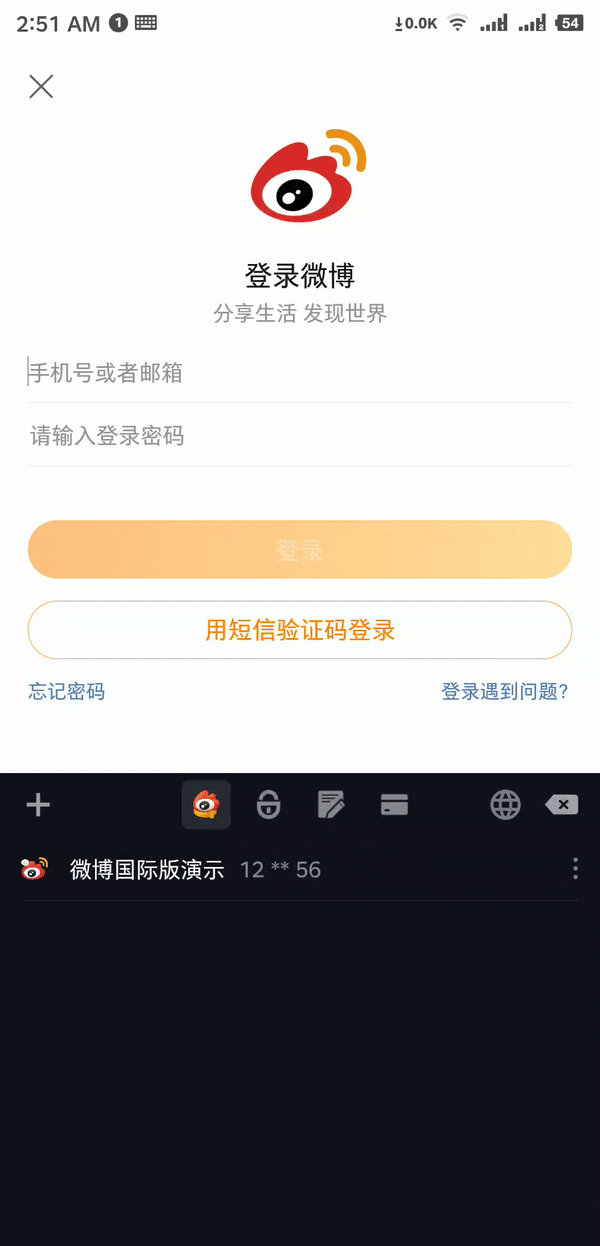Open the padlock passwords tab
This screenshot has height=1246, width=600.
pos(268,804)
